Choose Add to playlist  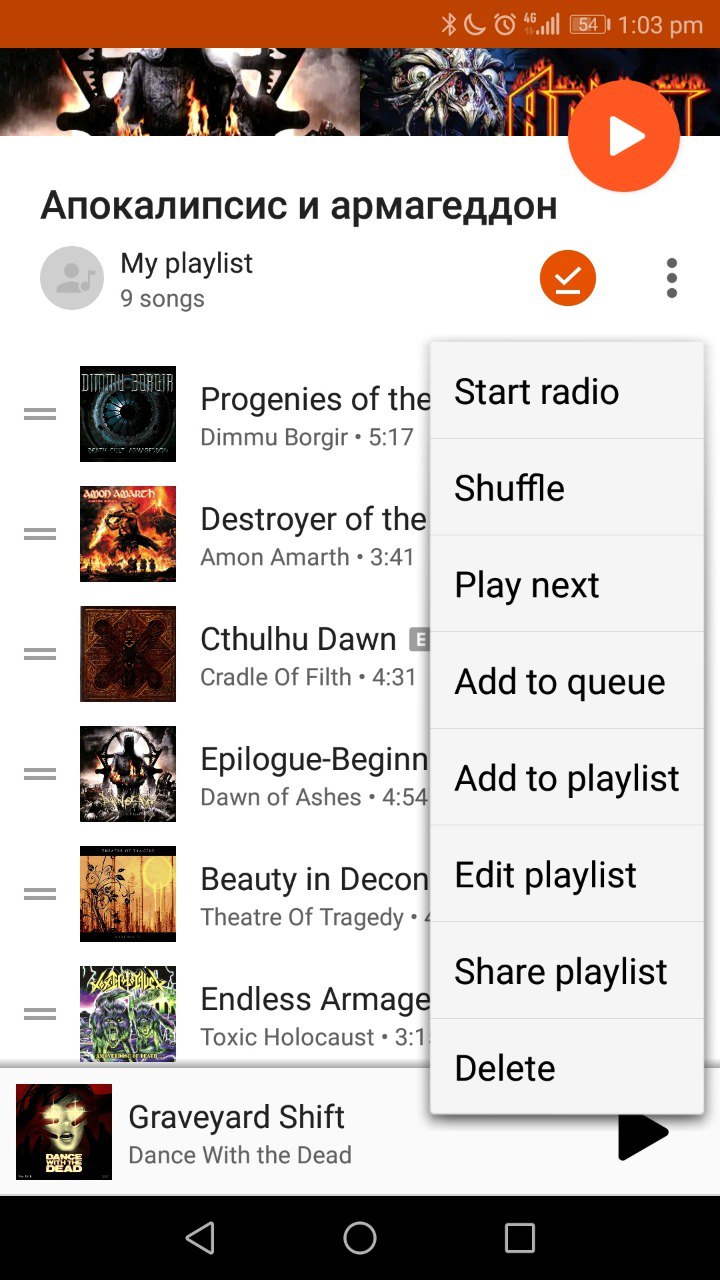[x=567, y=778]
